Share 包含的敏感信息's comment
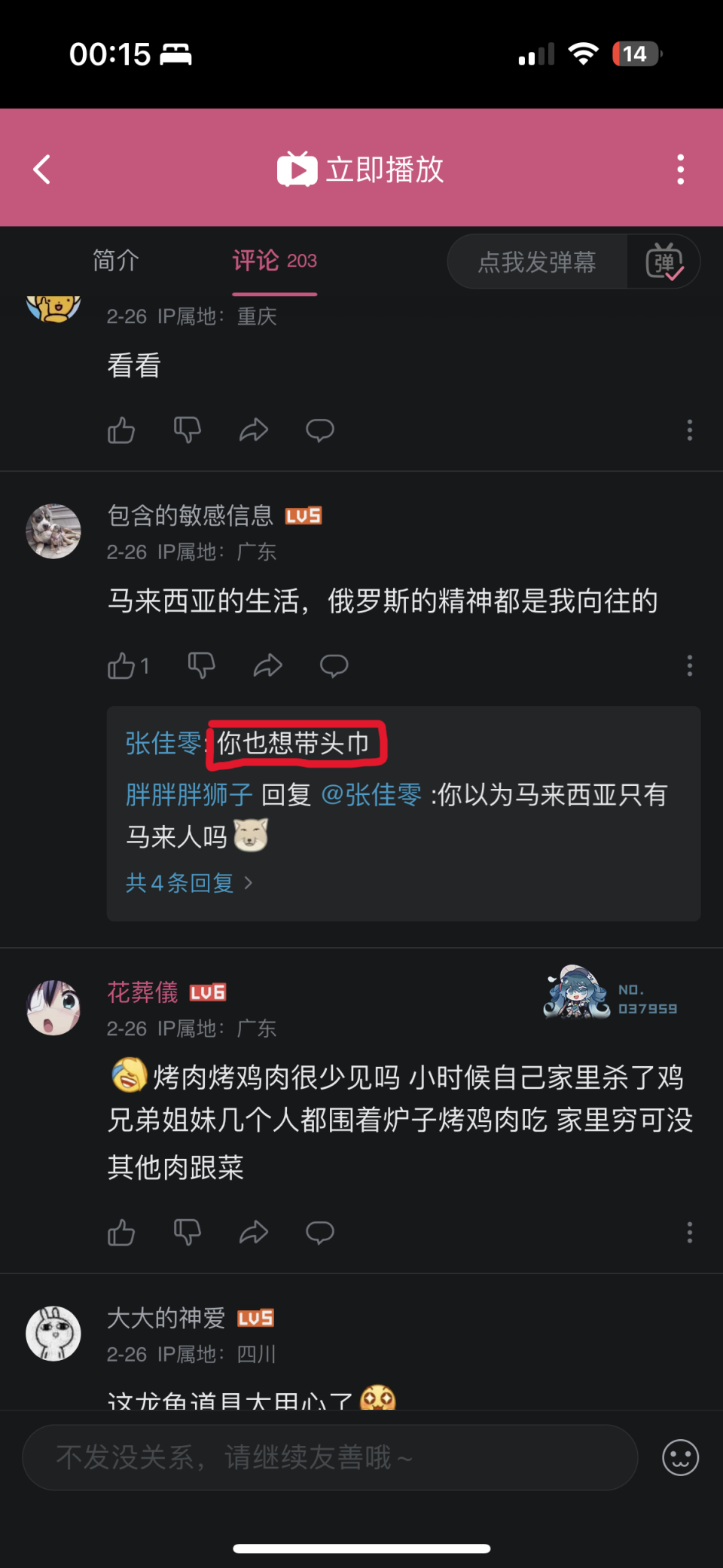The width and height of the screenshot is (723, 1568). 267,666
